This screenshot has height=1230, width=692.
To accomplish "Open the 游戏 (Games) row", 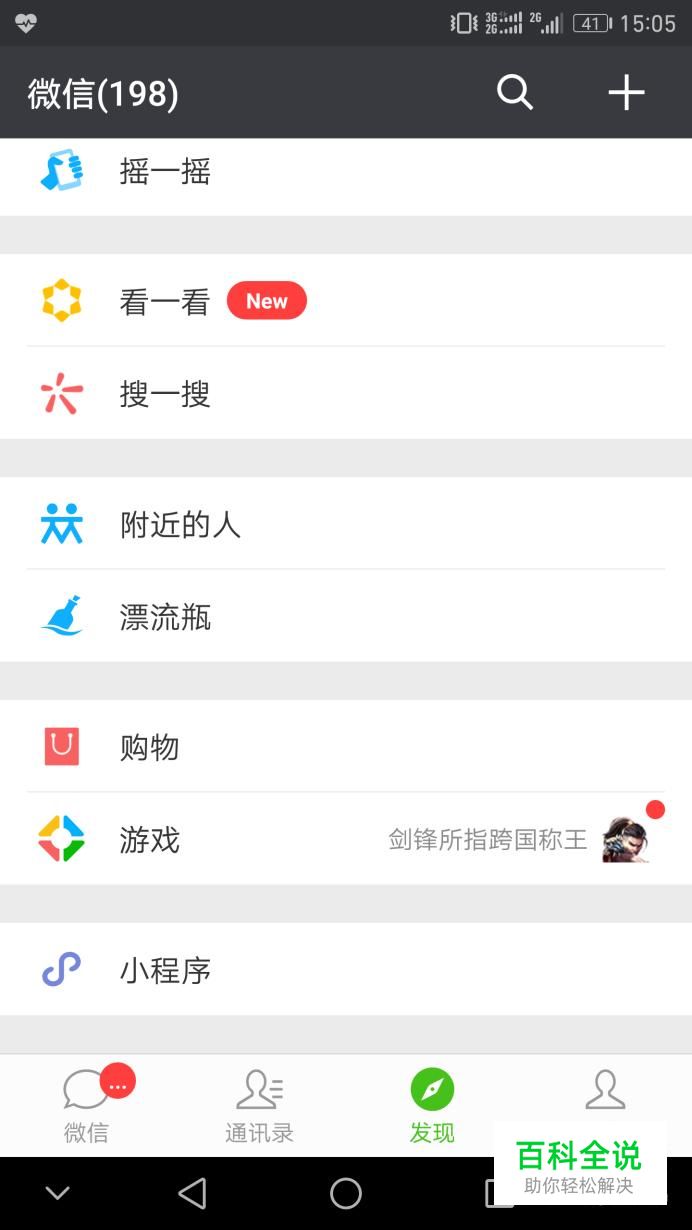I will coord(346,839).
